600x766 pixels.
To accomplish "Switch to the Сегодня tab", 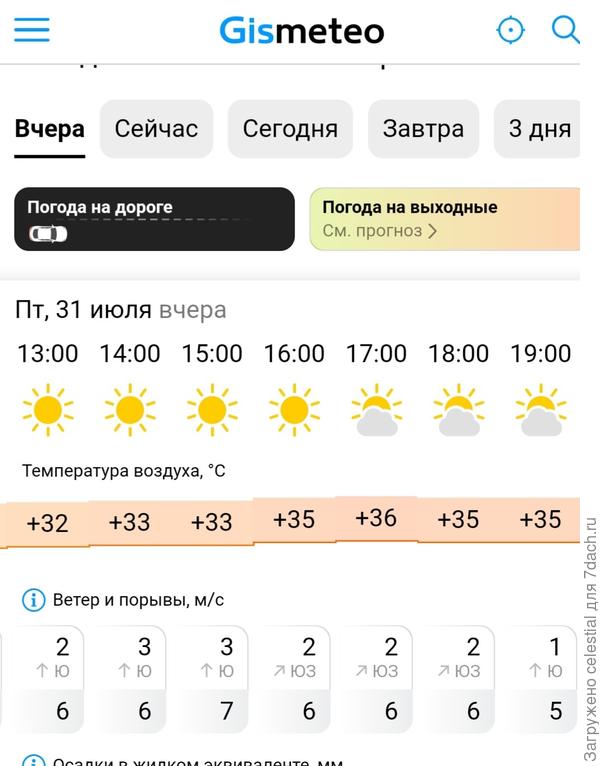I will pos(290,129).
